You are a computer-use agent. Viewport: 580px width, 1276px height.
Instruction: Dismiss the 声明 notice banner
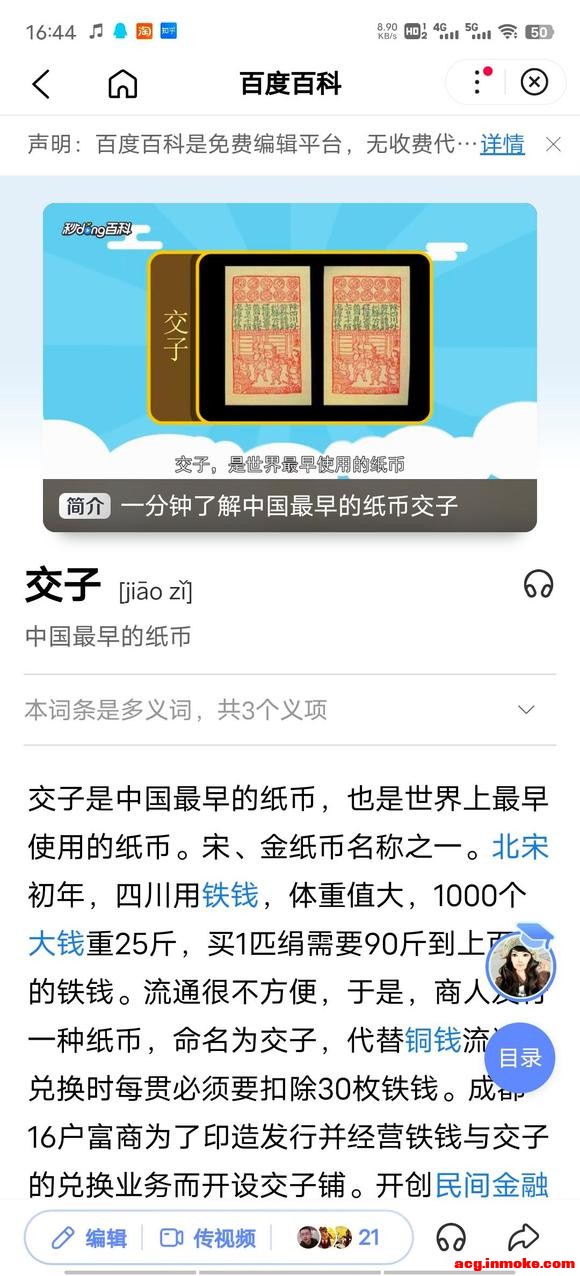[x=553, y=145]
